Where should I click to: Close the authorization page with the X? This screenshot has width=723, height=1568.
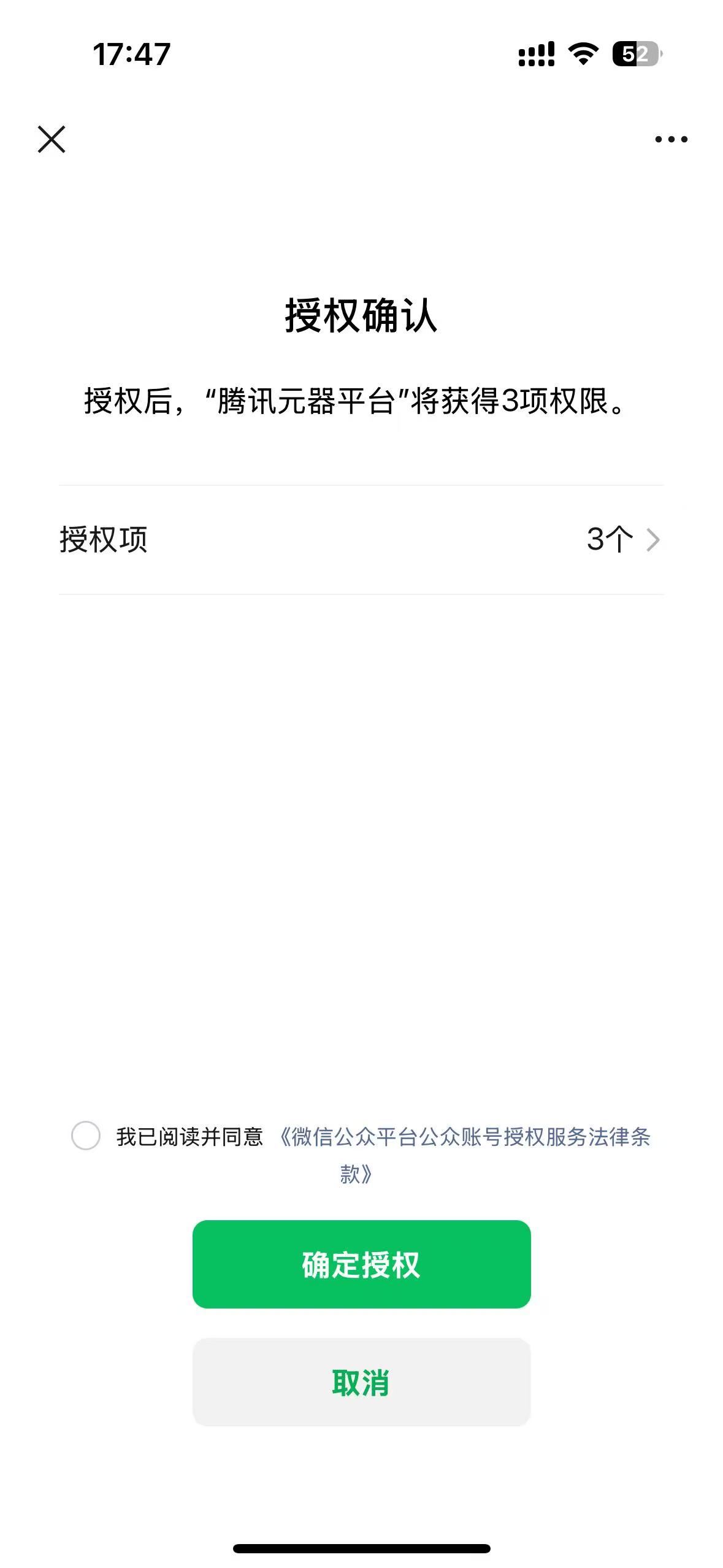(52, 139)
